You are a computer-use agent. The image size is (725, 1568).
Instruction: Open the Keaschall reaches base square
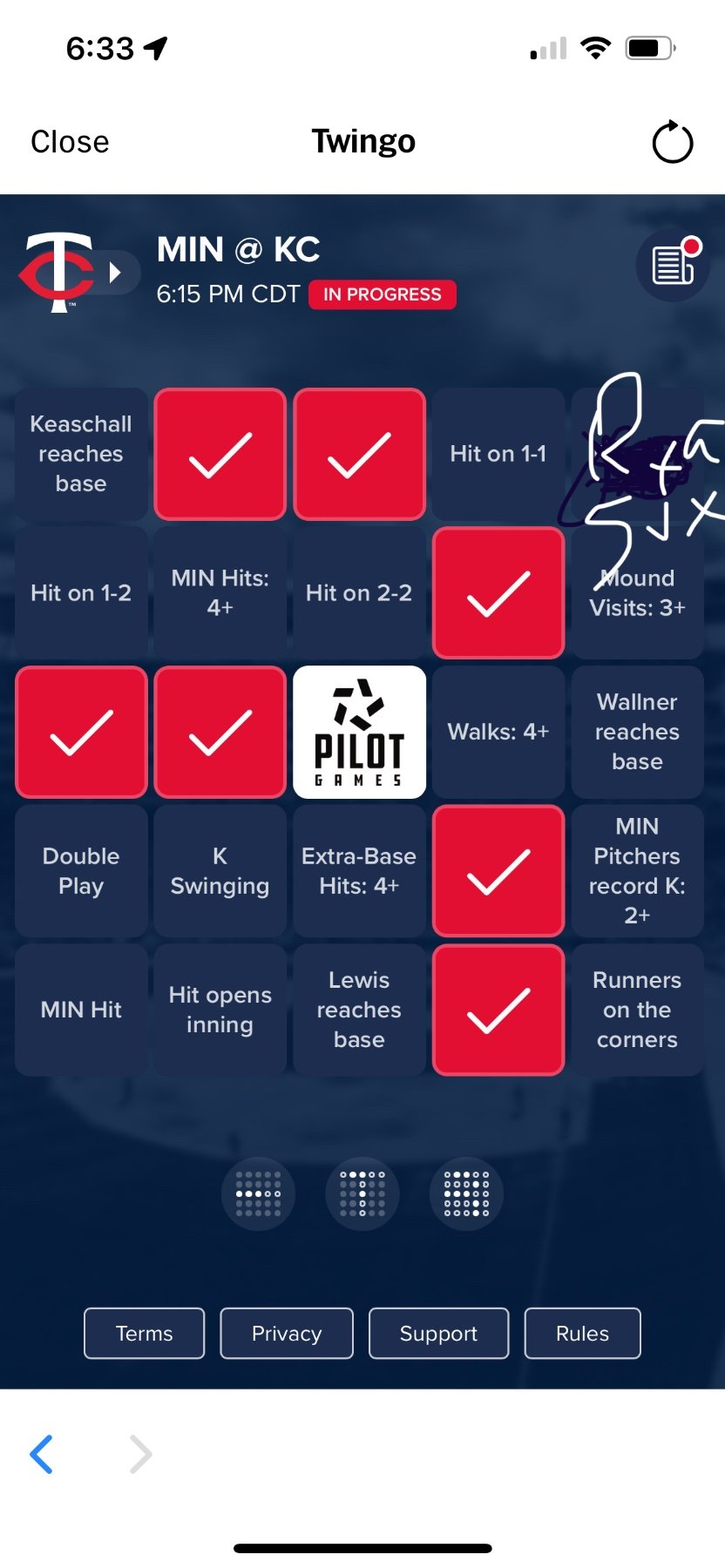[81, 454]
